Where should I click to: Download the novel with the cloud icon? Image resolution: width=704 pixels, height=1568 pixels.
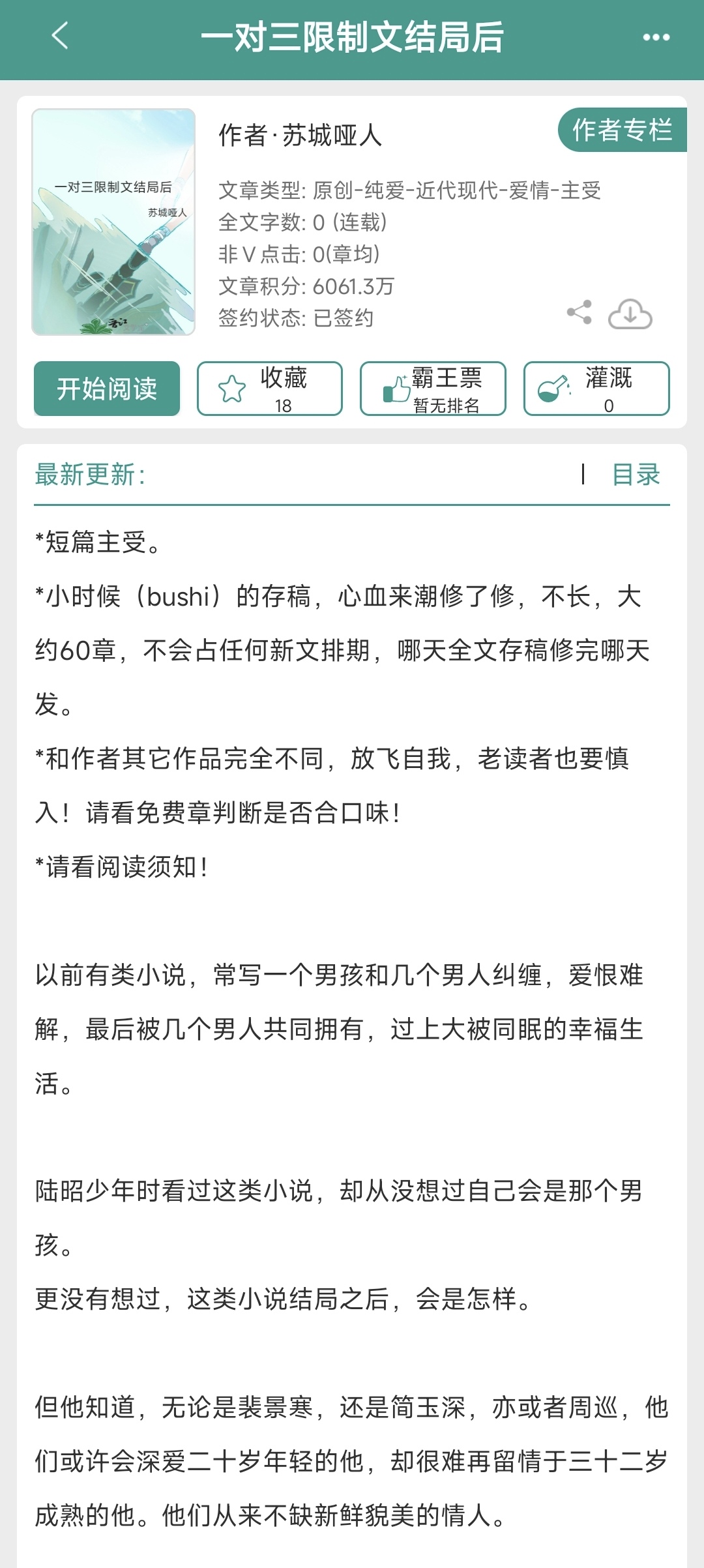(x=630, y=314)
